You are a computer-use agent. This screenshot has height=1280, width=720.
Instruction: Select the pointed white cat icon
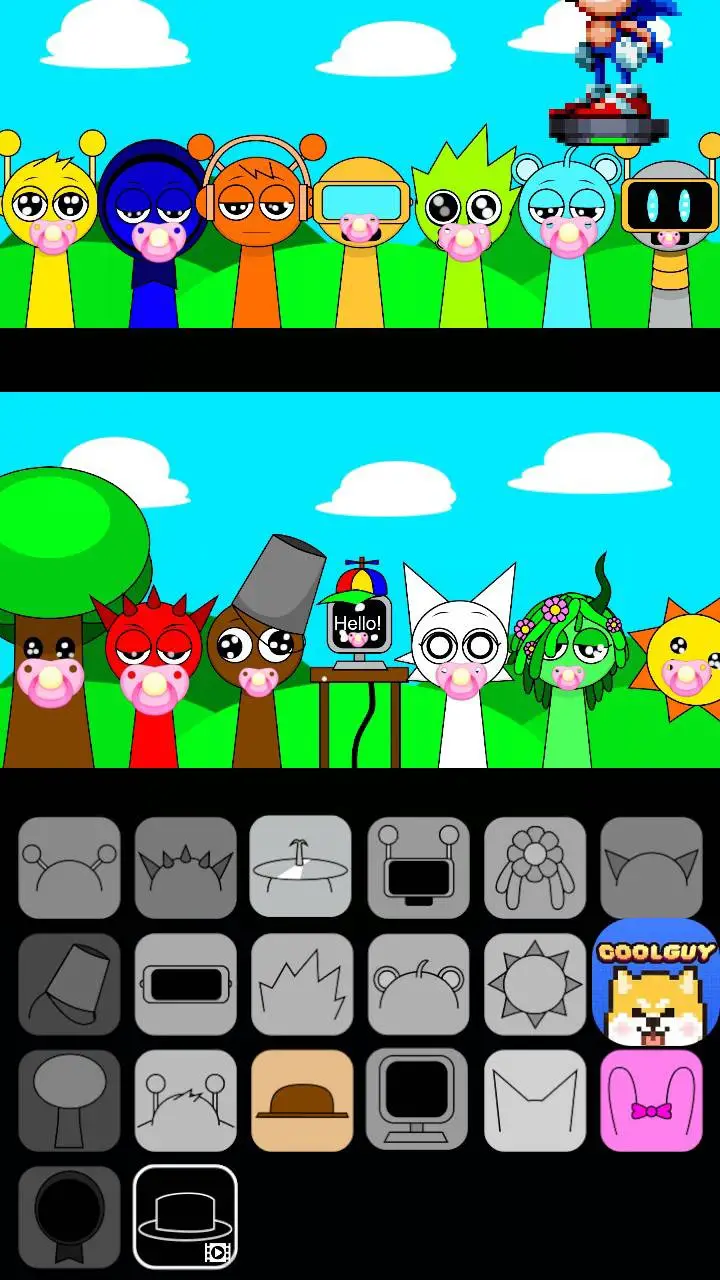[535, 1100]
